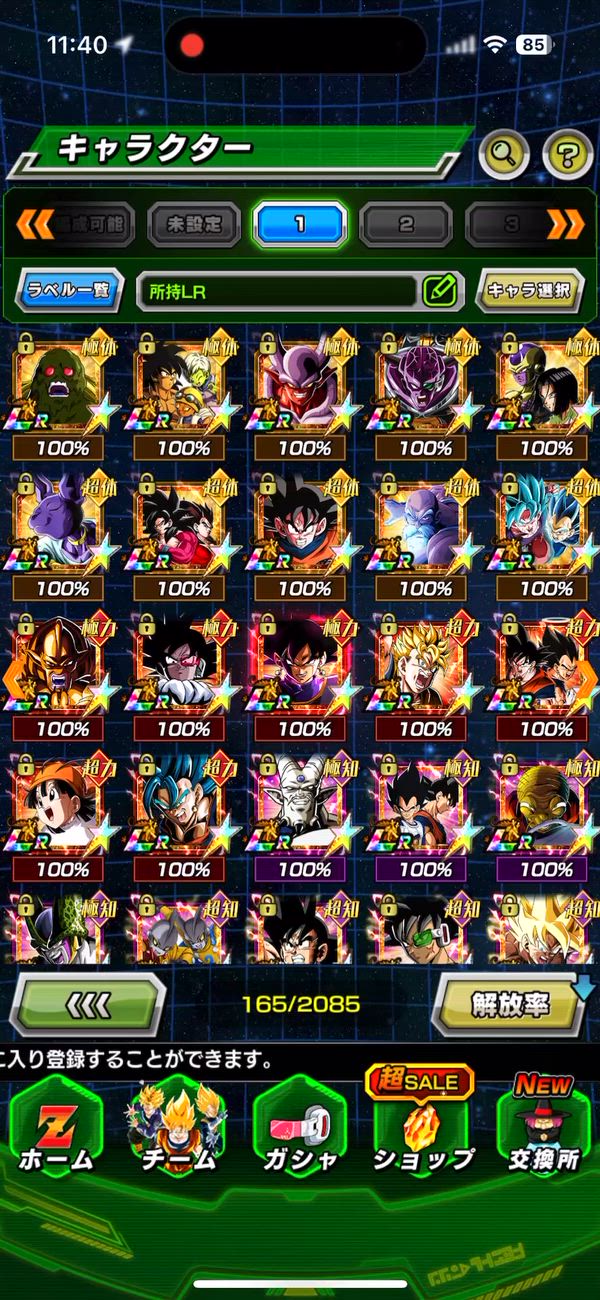The image size is (600, 1300).
Task: Go to next label tabs with right arrows
Action: tap(565, 224)
